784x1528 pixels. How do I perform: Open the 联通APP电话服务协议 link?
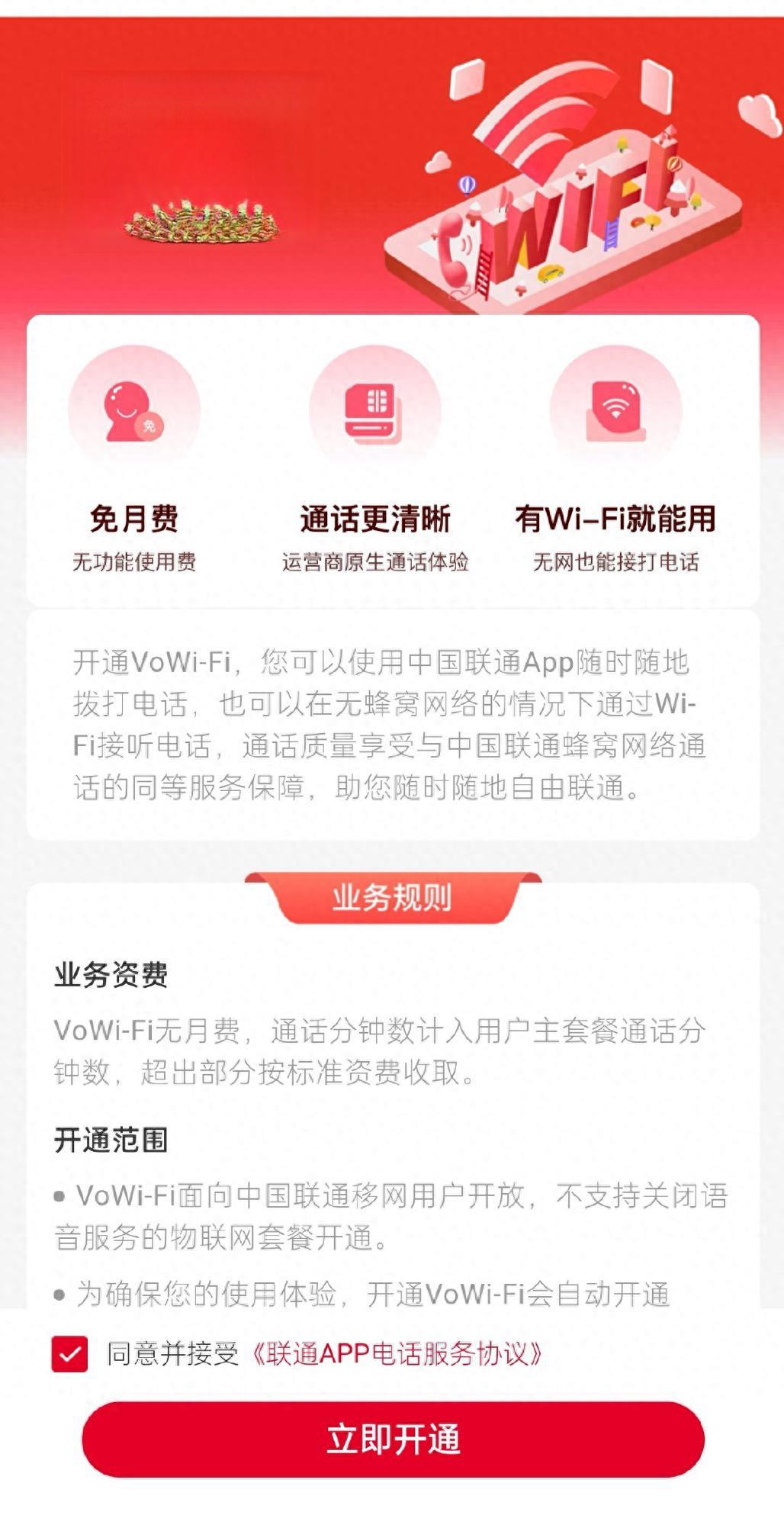pyautogui.click(x=397, y=1354)
